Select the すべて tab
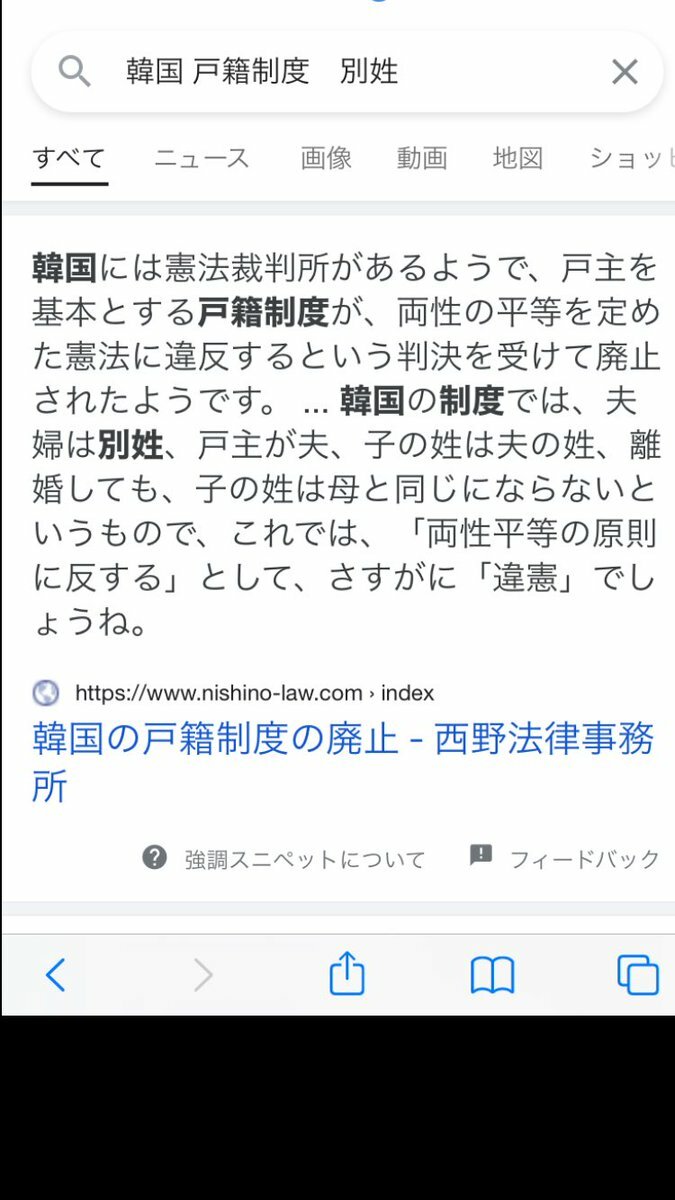Image resolution: width=675 pixels, height=1200 pixels. pyautogui.click(x=69, y=158)
